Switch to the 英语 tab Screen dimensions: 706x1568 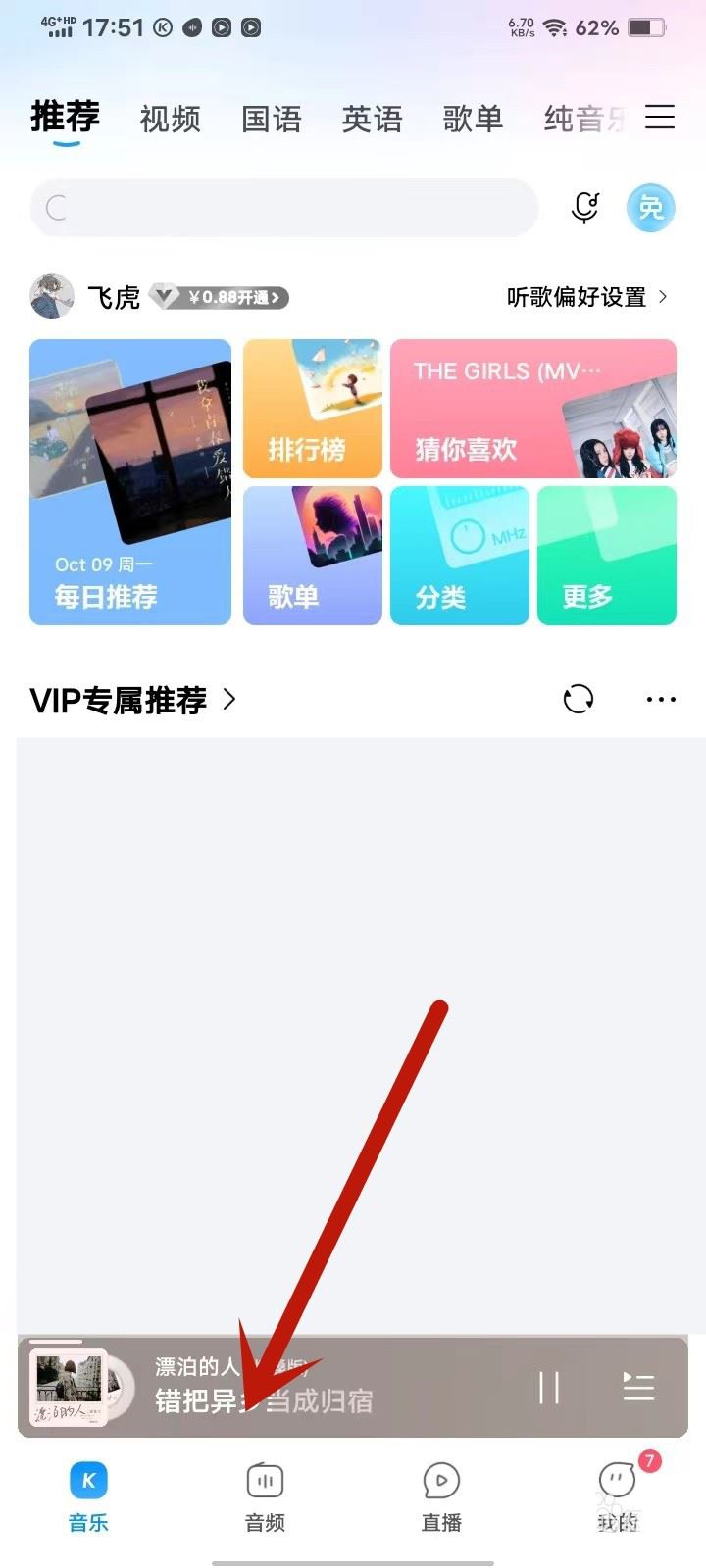click(x=372, y=120)
